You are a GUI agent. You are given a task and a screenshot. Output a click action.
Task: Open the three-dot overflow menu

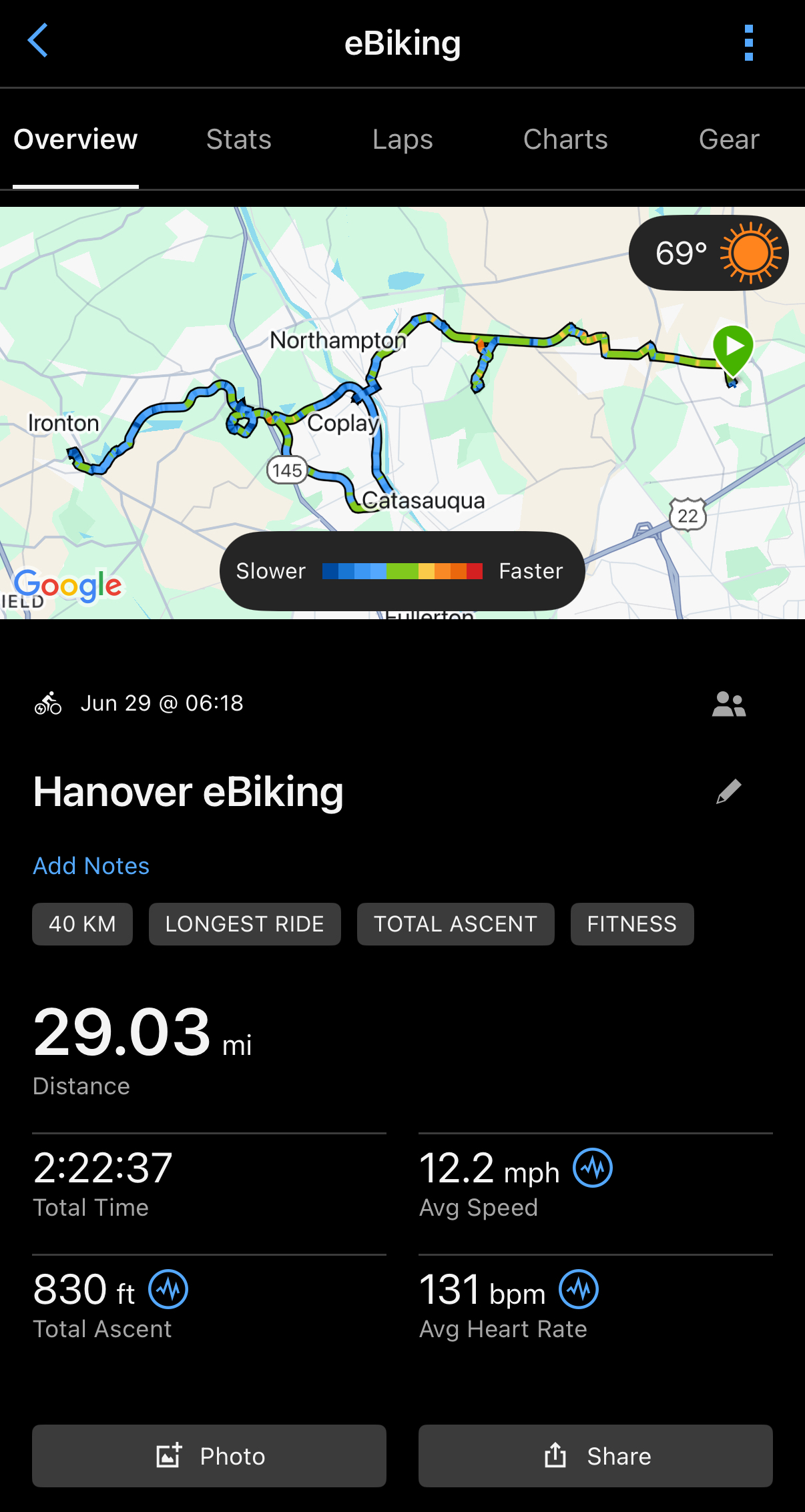pyautogui.click(x=748, y=43)
